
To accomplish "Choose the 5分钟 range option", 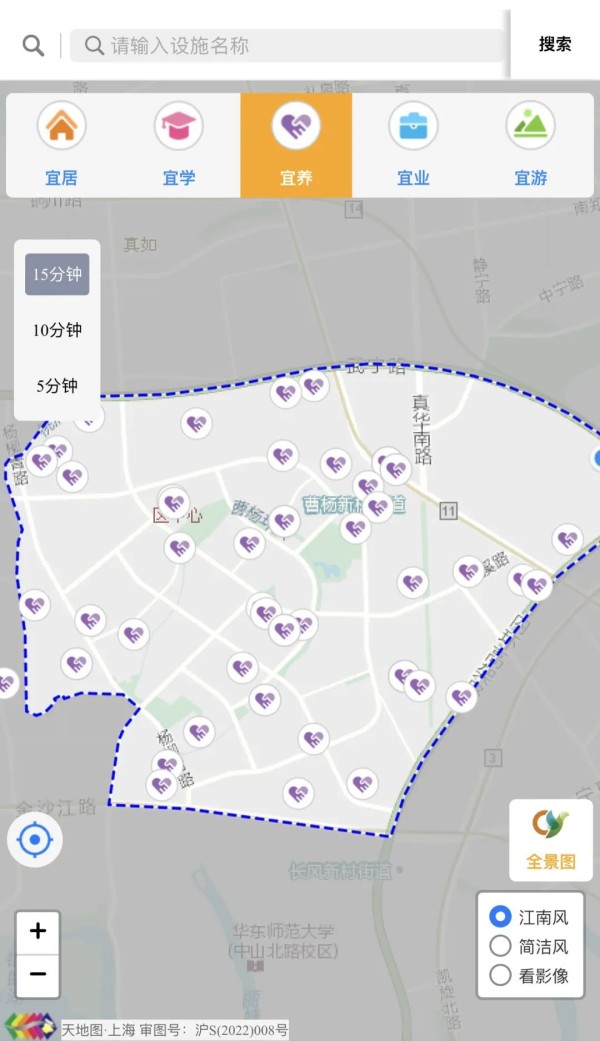I will (57, 386).
